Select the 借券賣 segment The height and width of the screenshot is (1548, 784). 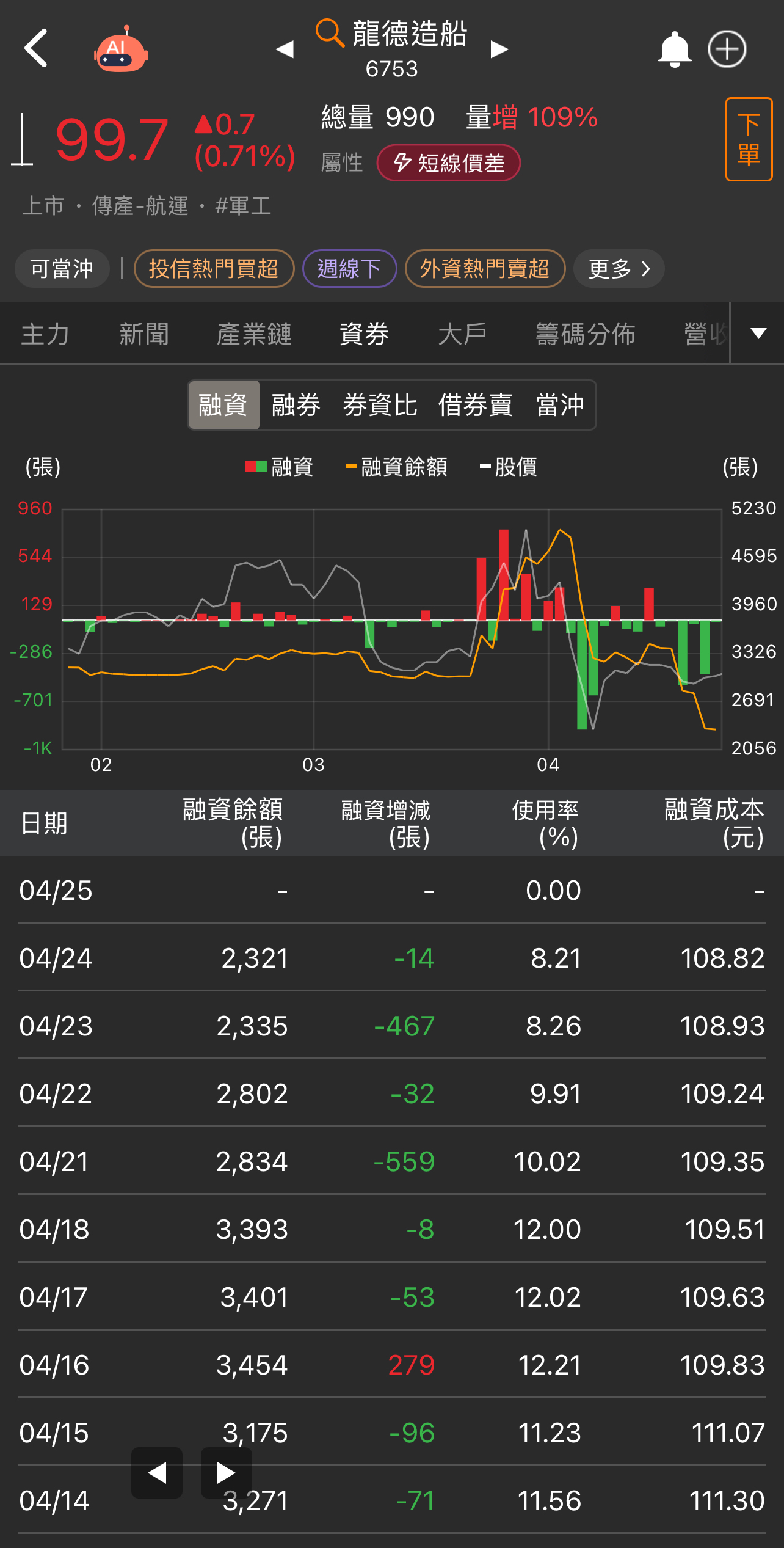click(475, 405)
